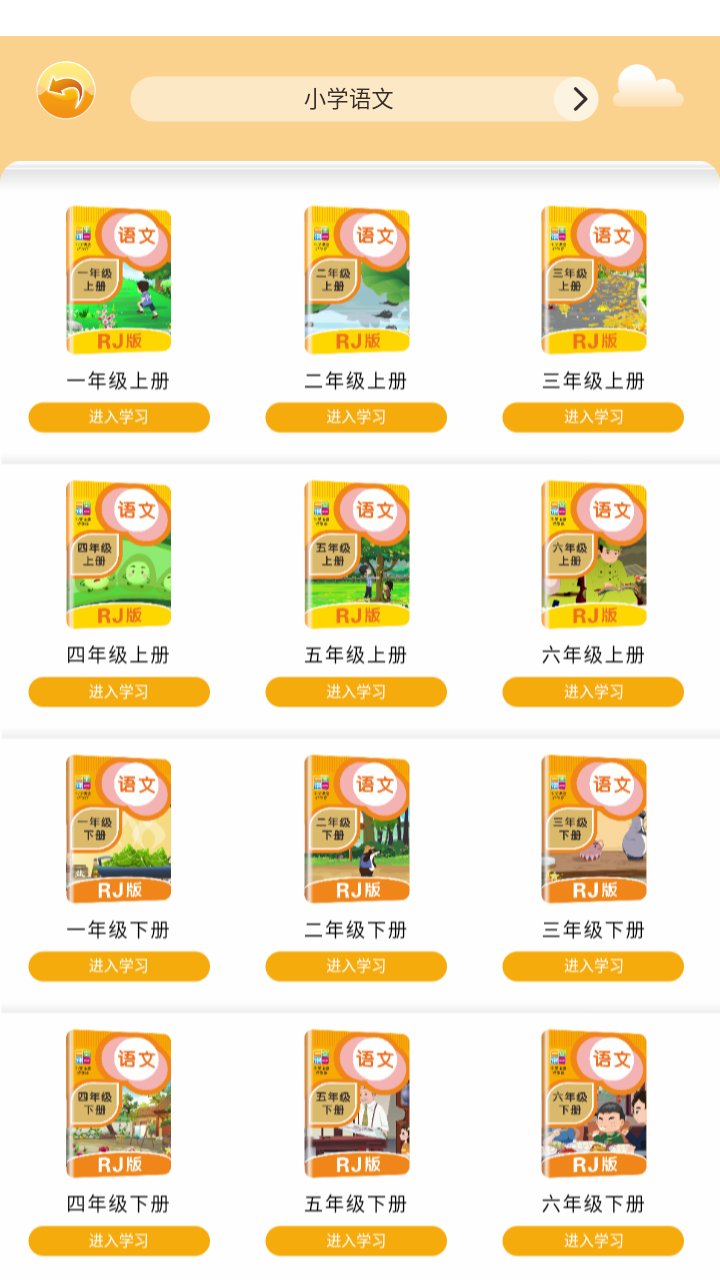Open 进入学习 for 五年级下册

coord(356,1241)
